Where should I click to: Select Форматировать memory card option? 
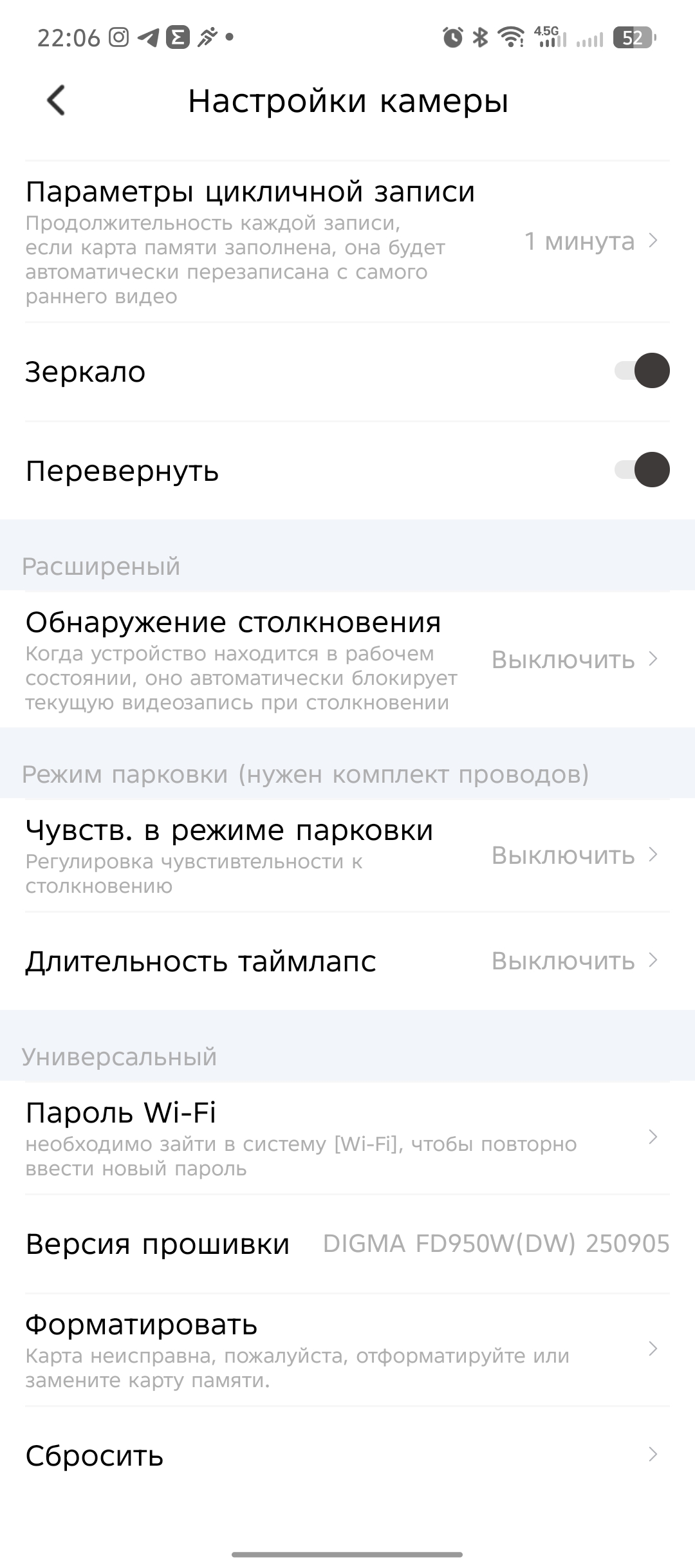347,1349
